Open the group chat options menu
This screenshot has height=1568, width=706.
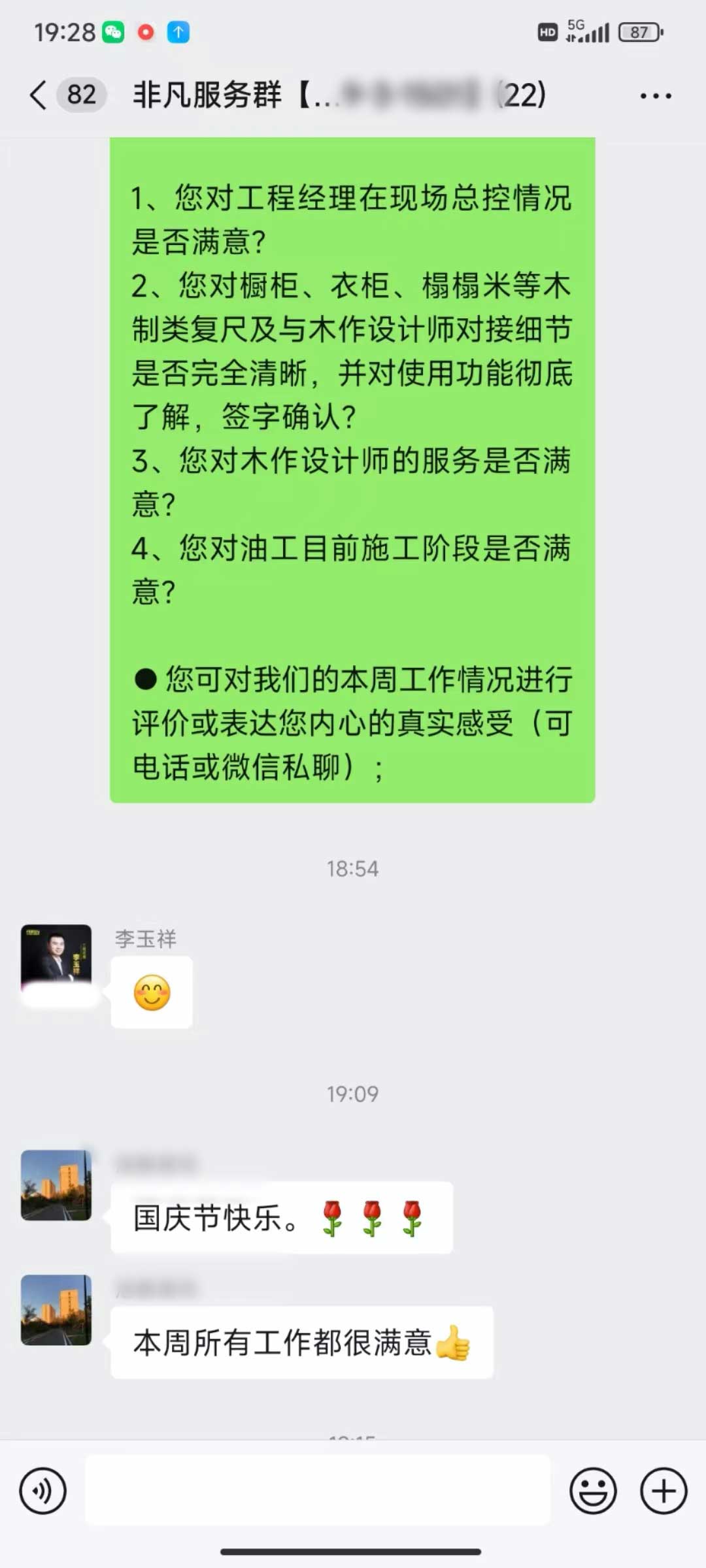(655, 96)
